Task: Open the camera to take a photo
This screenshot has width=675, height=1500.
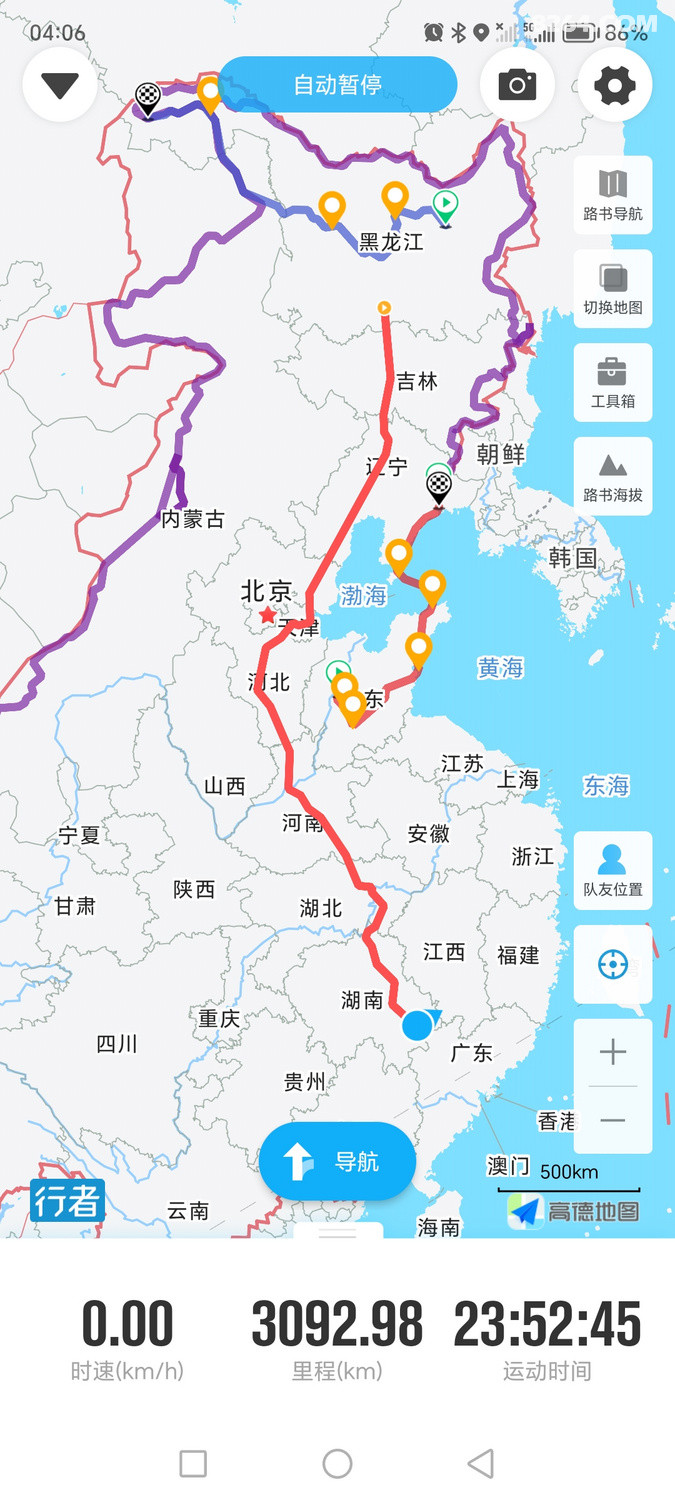Action: click(x=517, y=85)
